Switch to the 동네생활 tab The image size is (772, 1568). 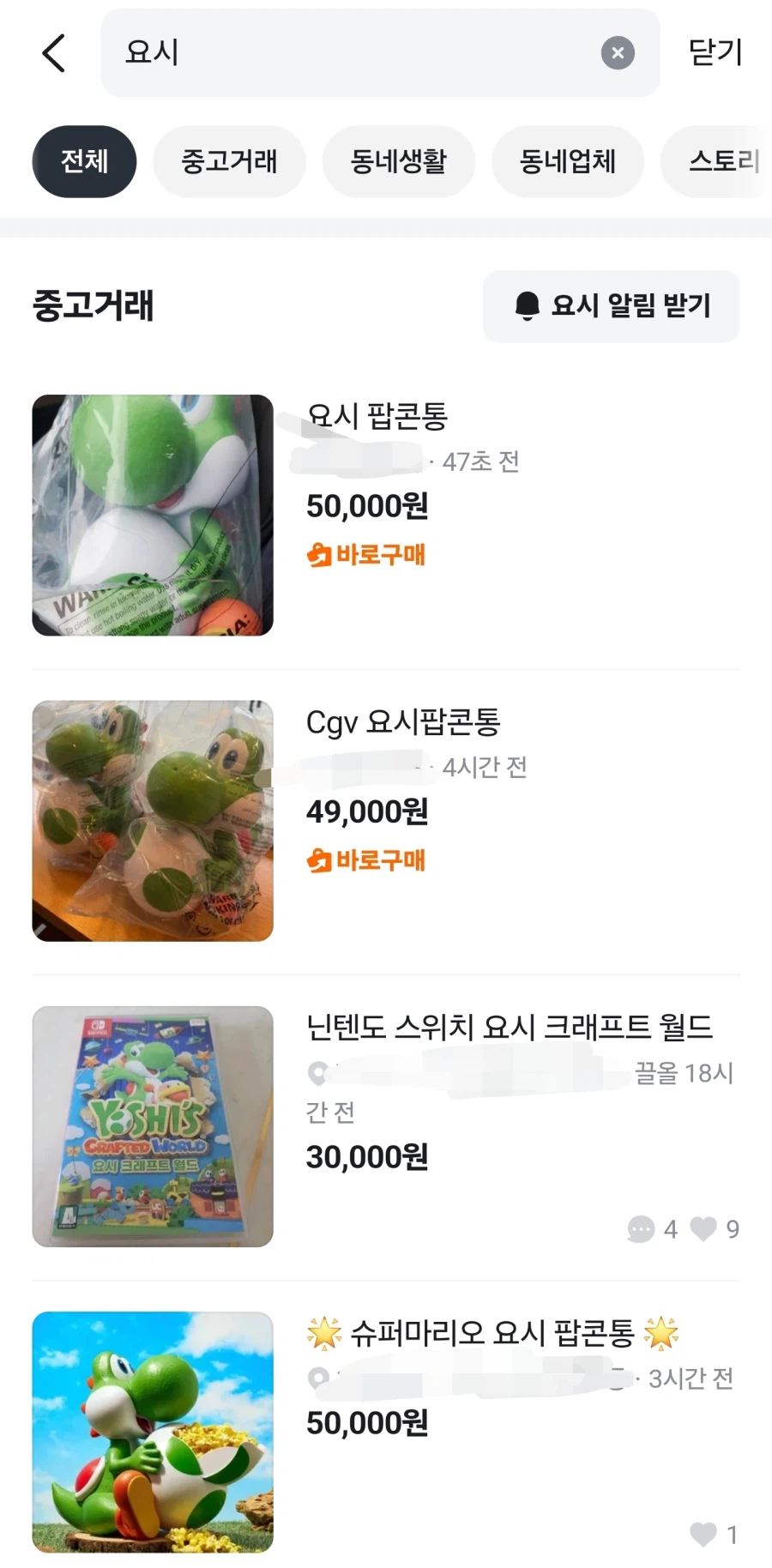(x=398, y=161)
